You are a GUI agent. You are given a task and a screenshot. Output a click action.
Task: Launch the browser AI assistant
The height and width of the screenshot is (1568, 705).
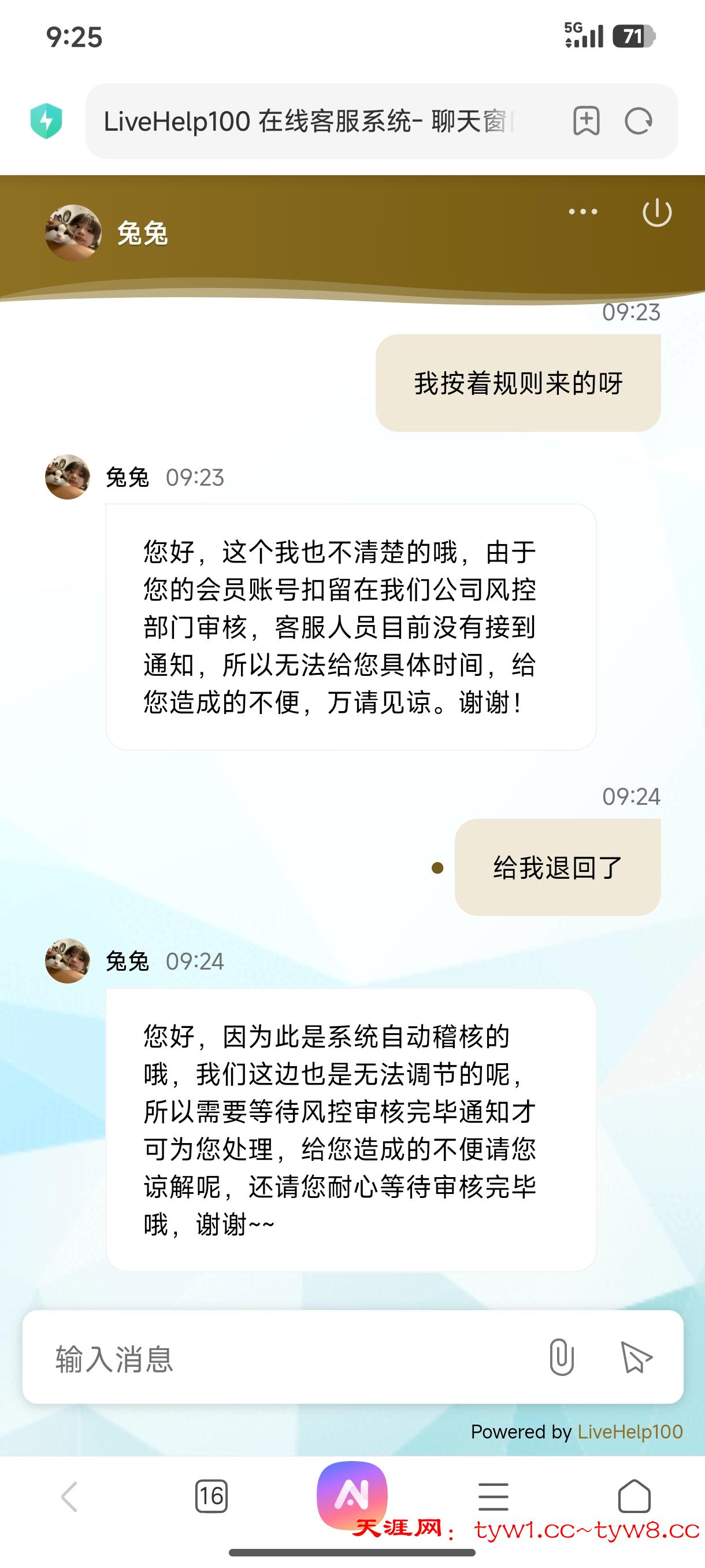351,1495
